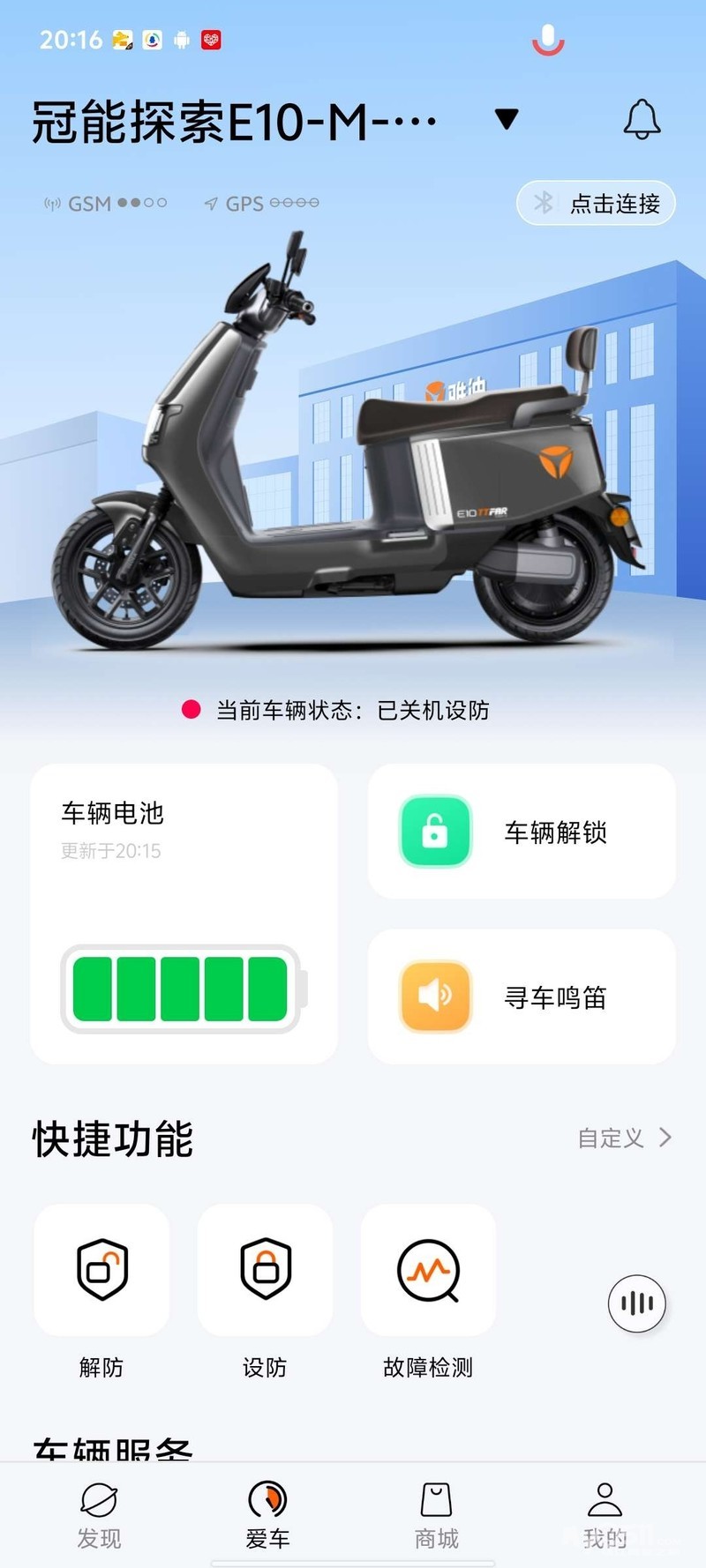Image resolution: width=706 pixels, height=1568 pixels.
Task: Activate the 设防 quick function
Action: [x=265, y=1271]
